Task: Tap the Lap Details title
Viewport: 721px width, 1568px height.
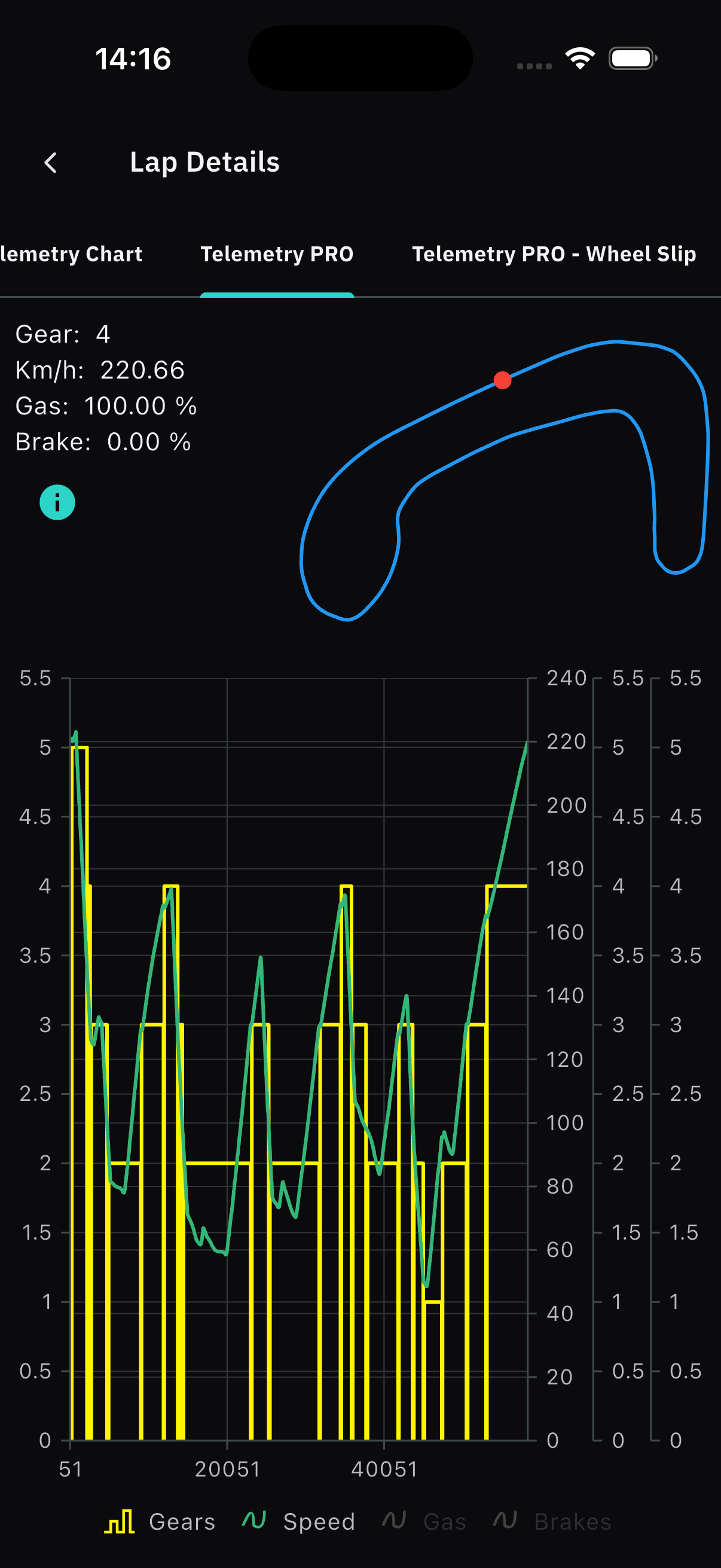Action: click(x=204, y=162)
